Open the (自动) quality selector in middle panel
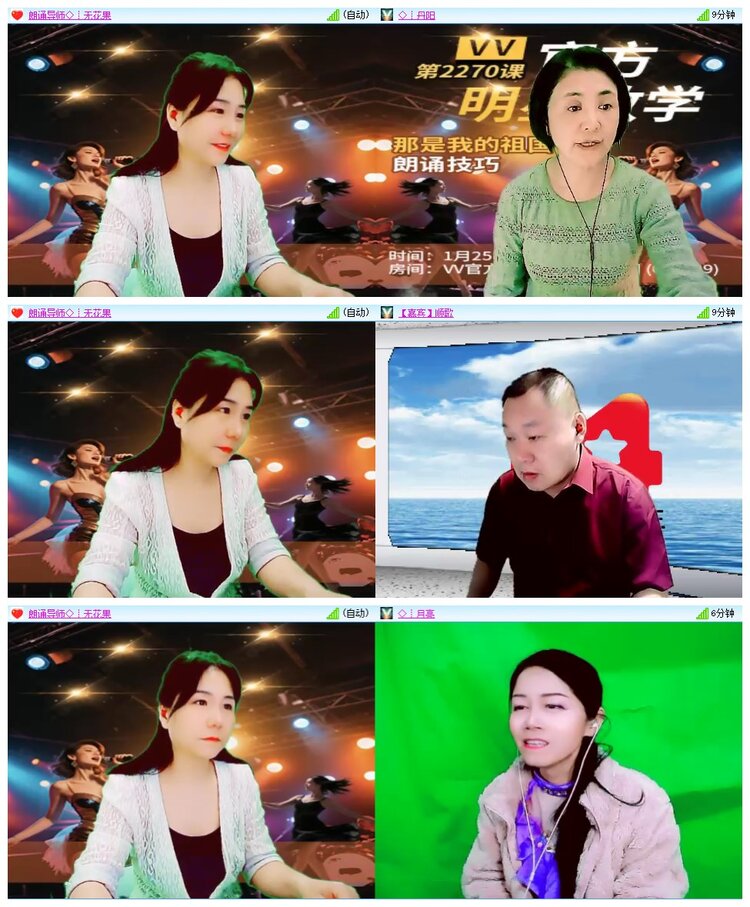The image size is (750, 907). point(355,313)
